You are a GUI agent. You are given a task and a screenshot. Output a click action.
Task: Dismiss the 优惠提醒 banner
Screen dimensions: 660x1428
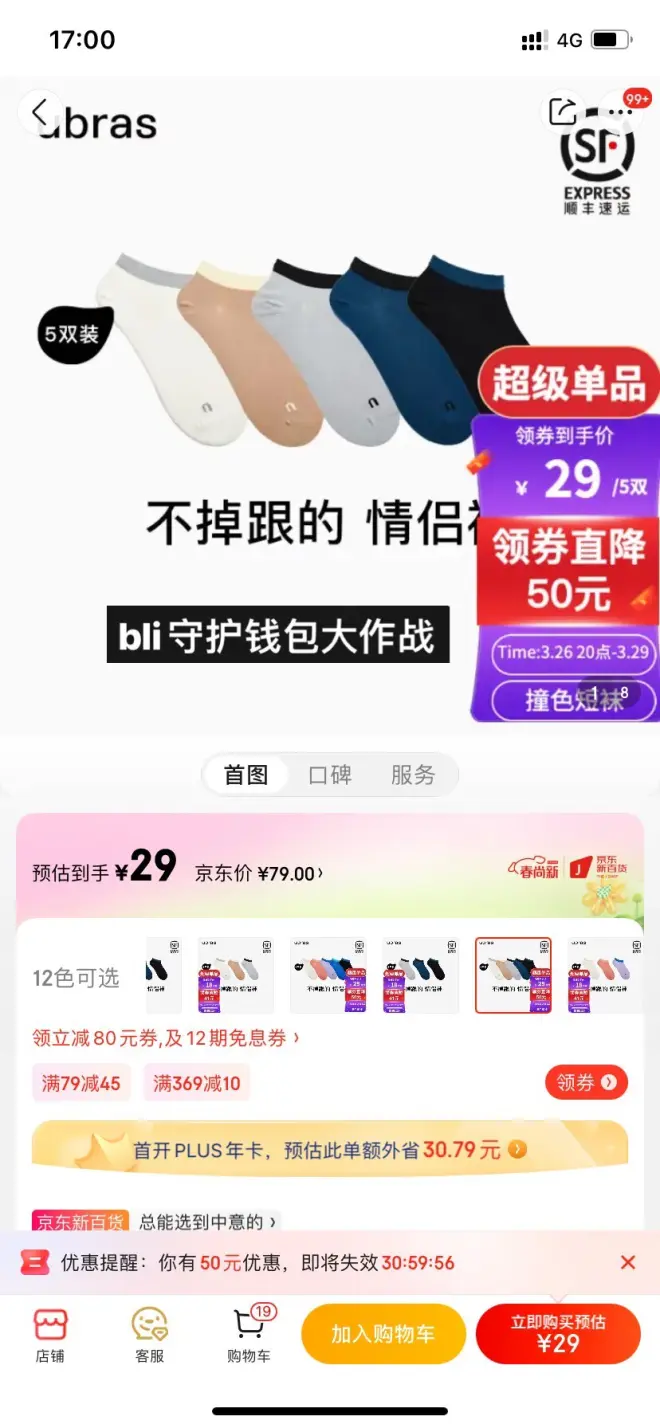pyautogui.click(x=628, y=1262)
